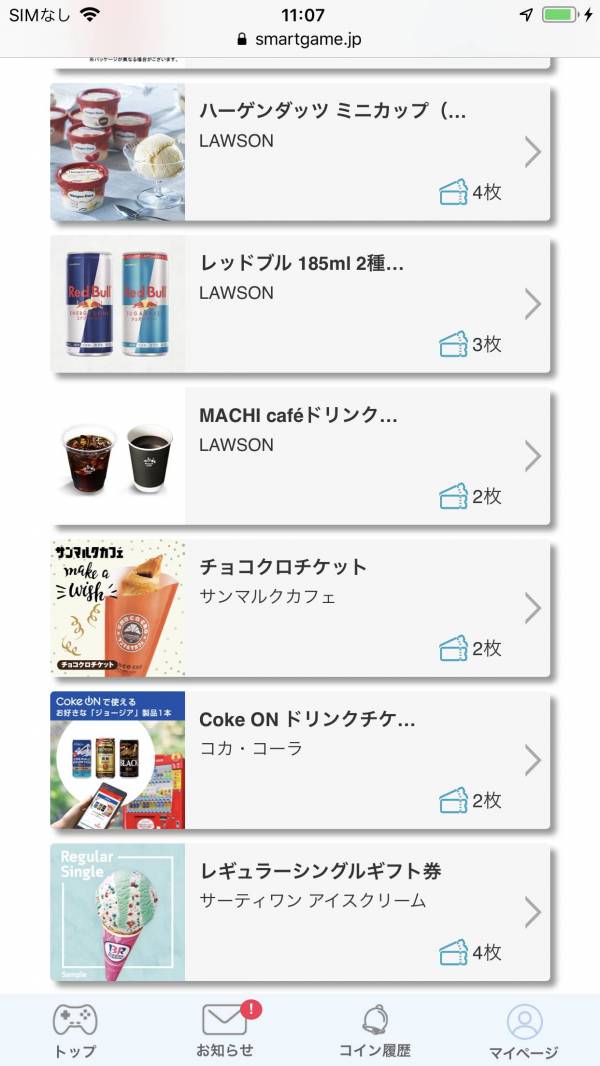Switch to the コイン履歴 tab
This screenshot has width=600, height=1066.
tap(374, 1031)
